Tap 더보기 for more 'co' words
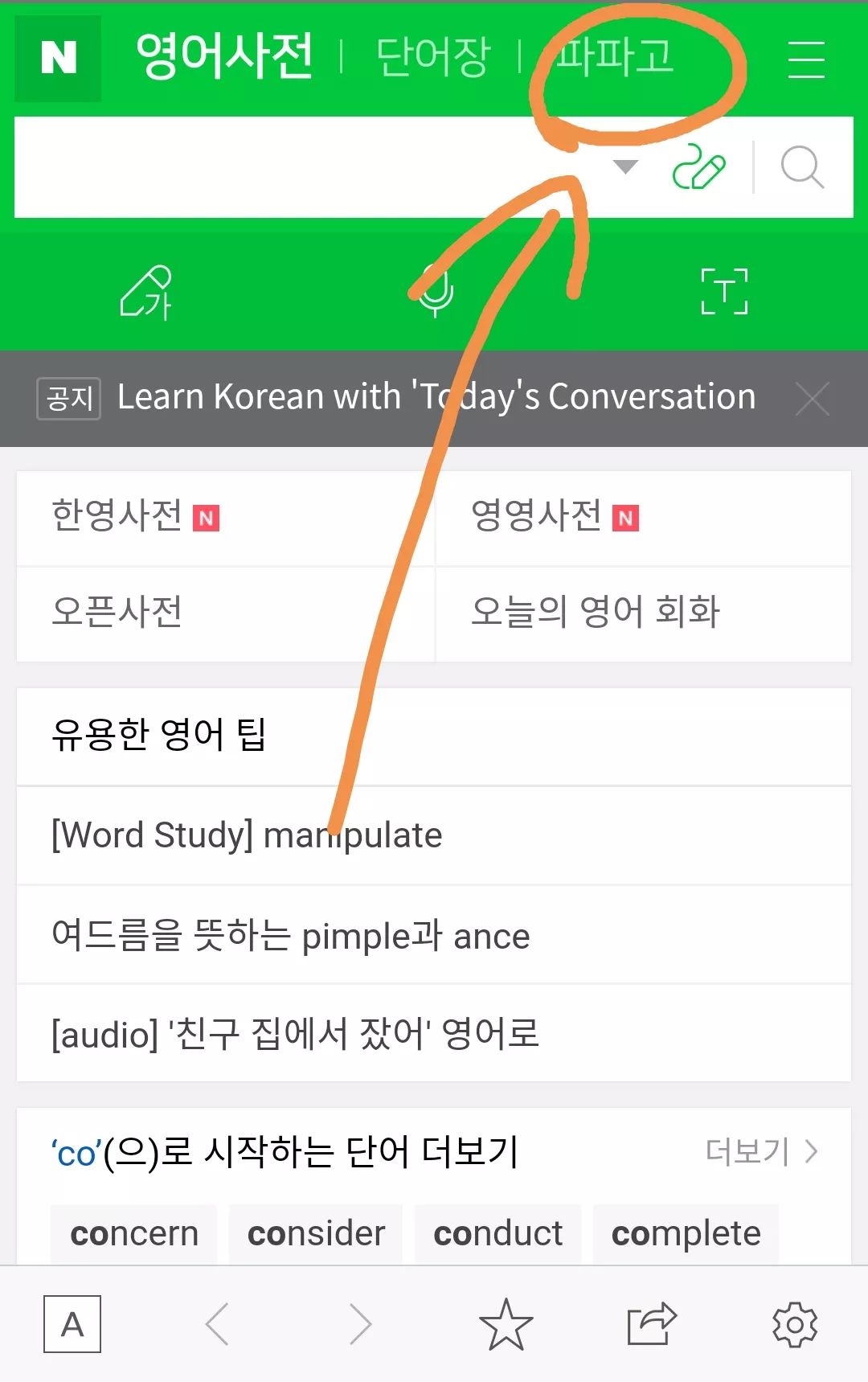This screenshot has height=1382, width=868. (x=761, y=1151)
